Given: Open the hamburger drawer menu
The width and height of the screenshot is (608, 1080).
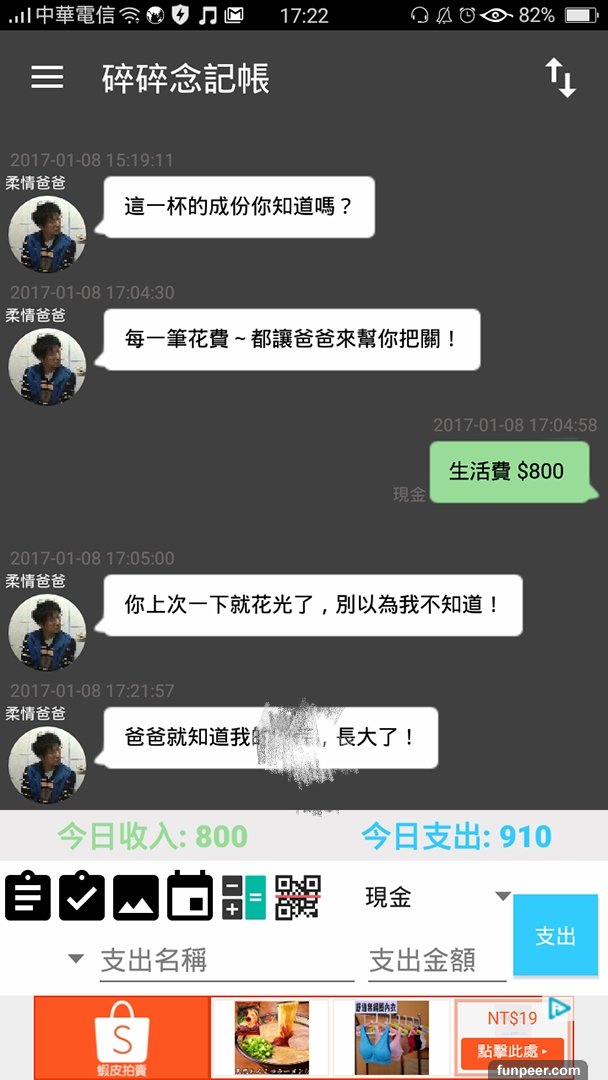Looking at the screenshot, I should point(47,78).
